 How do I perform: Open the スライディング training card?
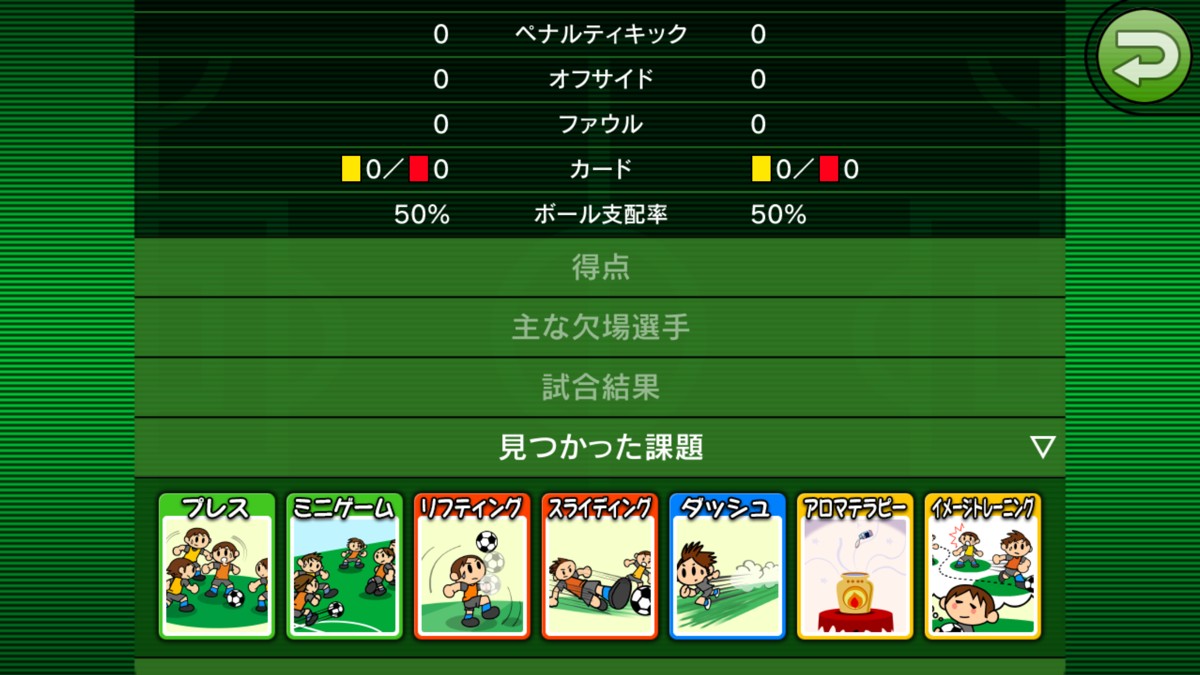600,566
